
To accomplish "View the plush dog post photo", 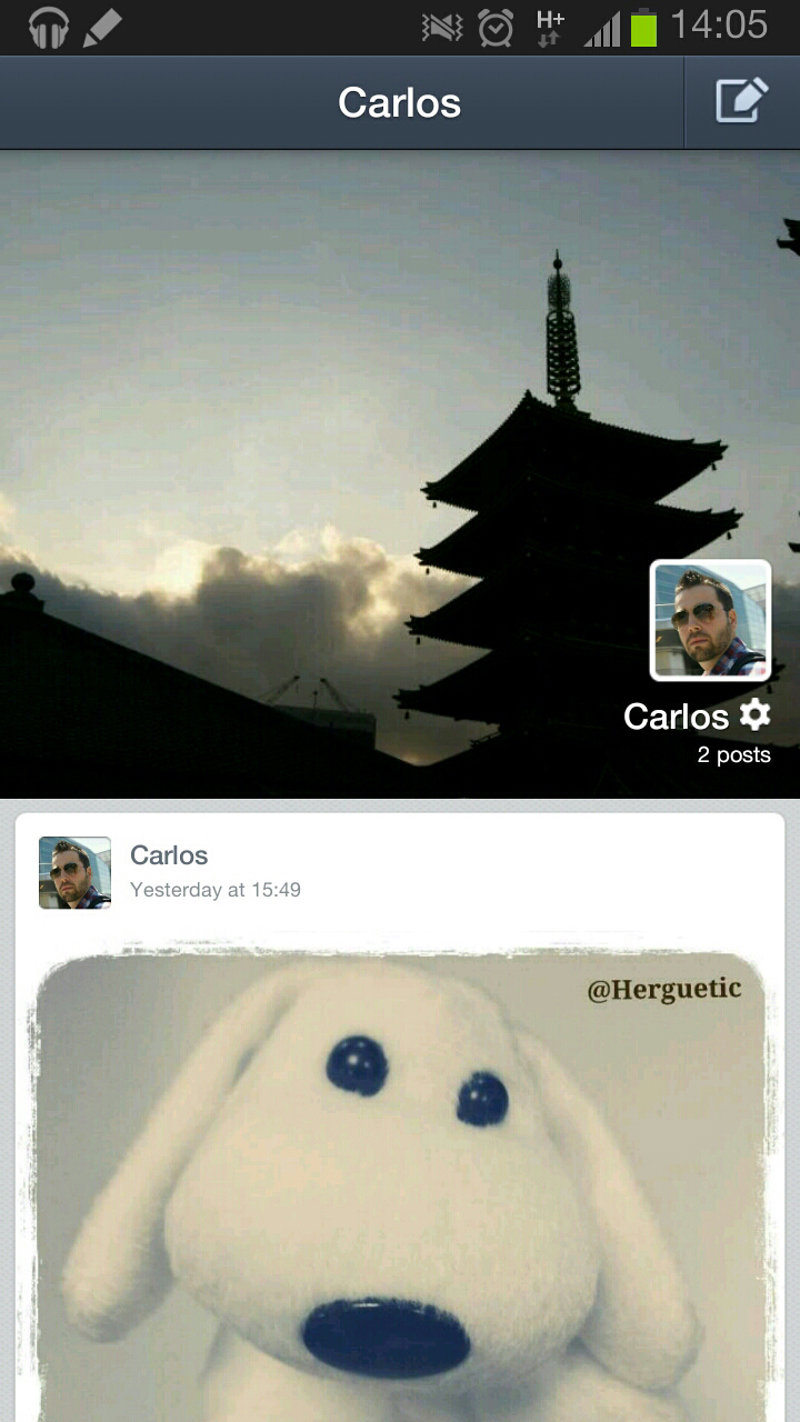I will tap(400, 1180).
